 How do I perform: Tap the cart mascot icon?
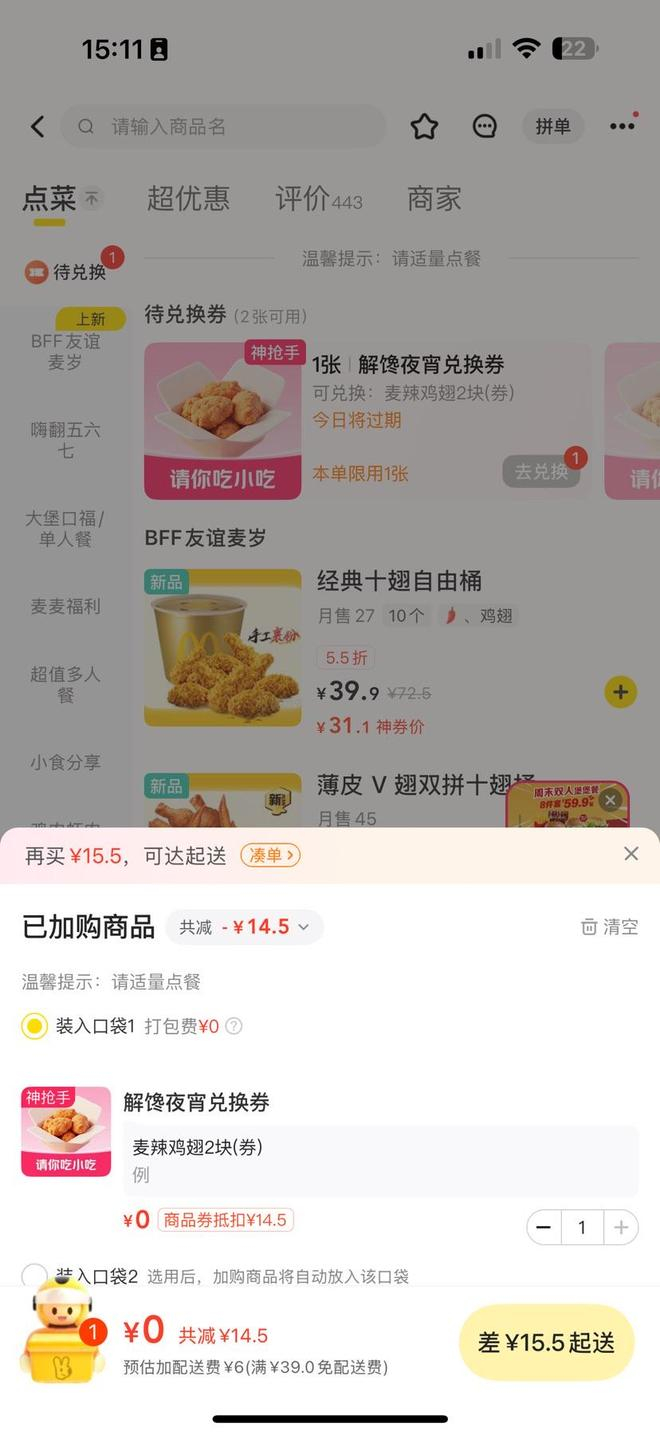pos(62,1331)
